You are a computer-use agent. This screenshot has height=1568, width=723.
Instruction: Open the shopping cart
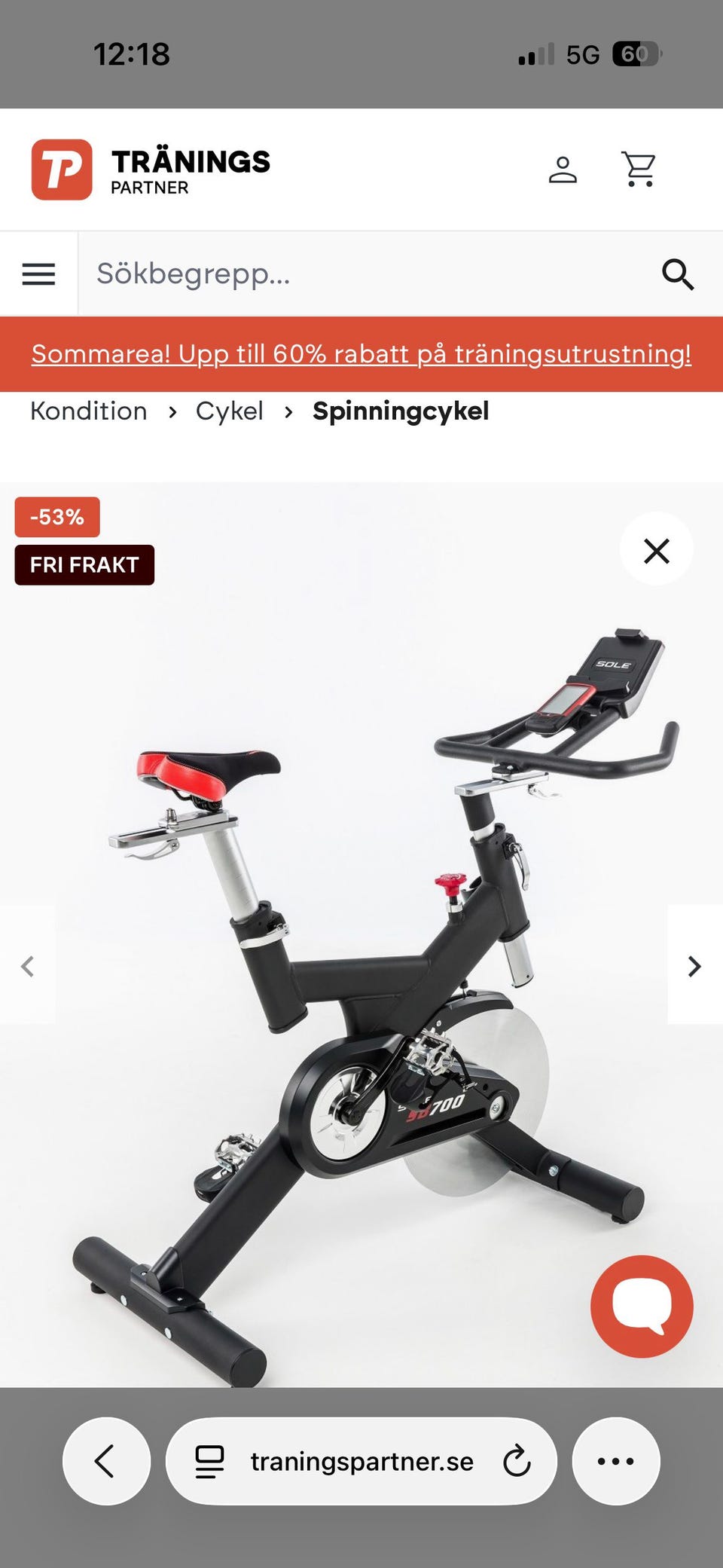coord(639,170)
